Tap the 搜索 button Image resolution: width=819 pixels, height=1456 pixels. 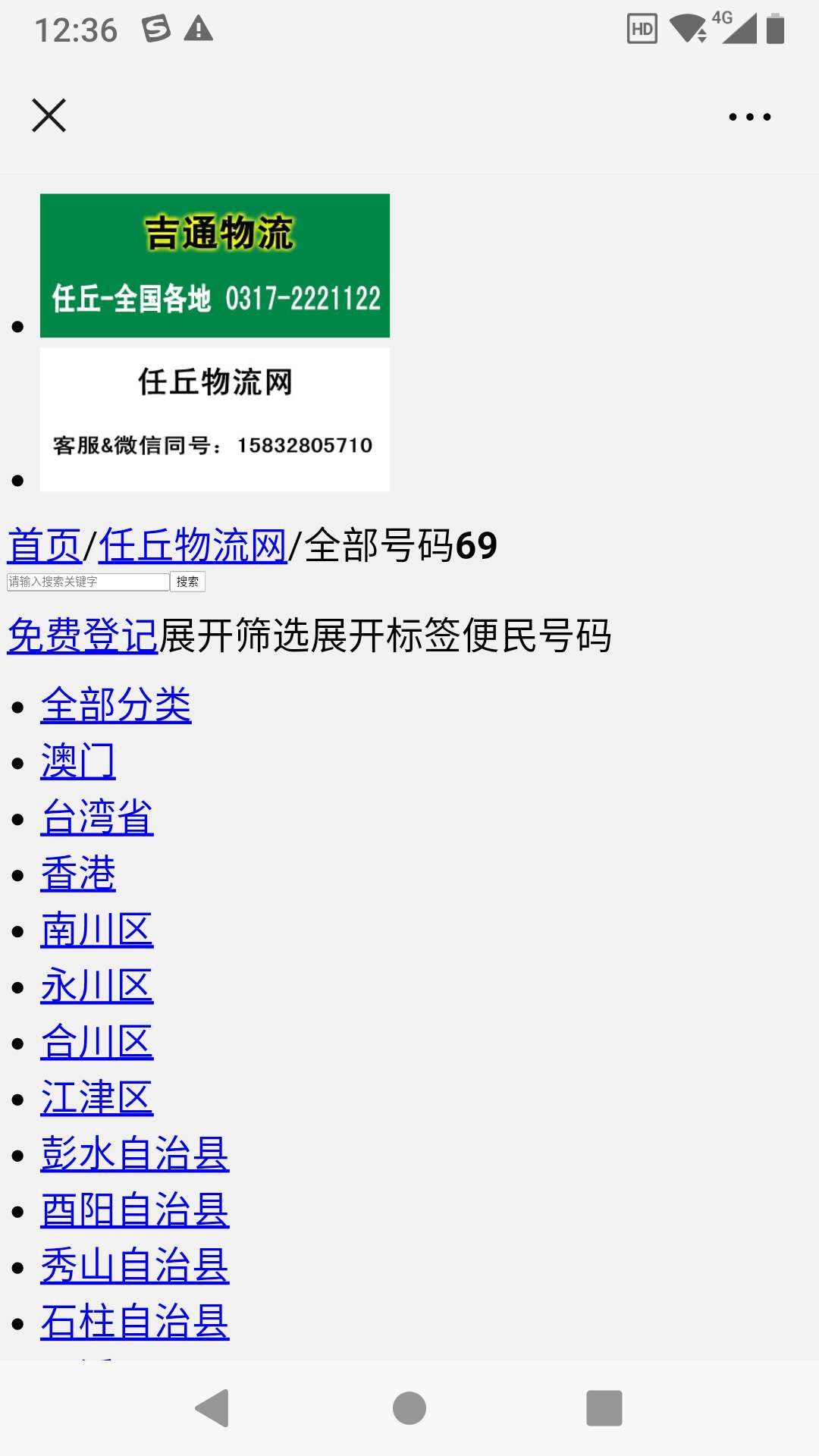187,582
